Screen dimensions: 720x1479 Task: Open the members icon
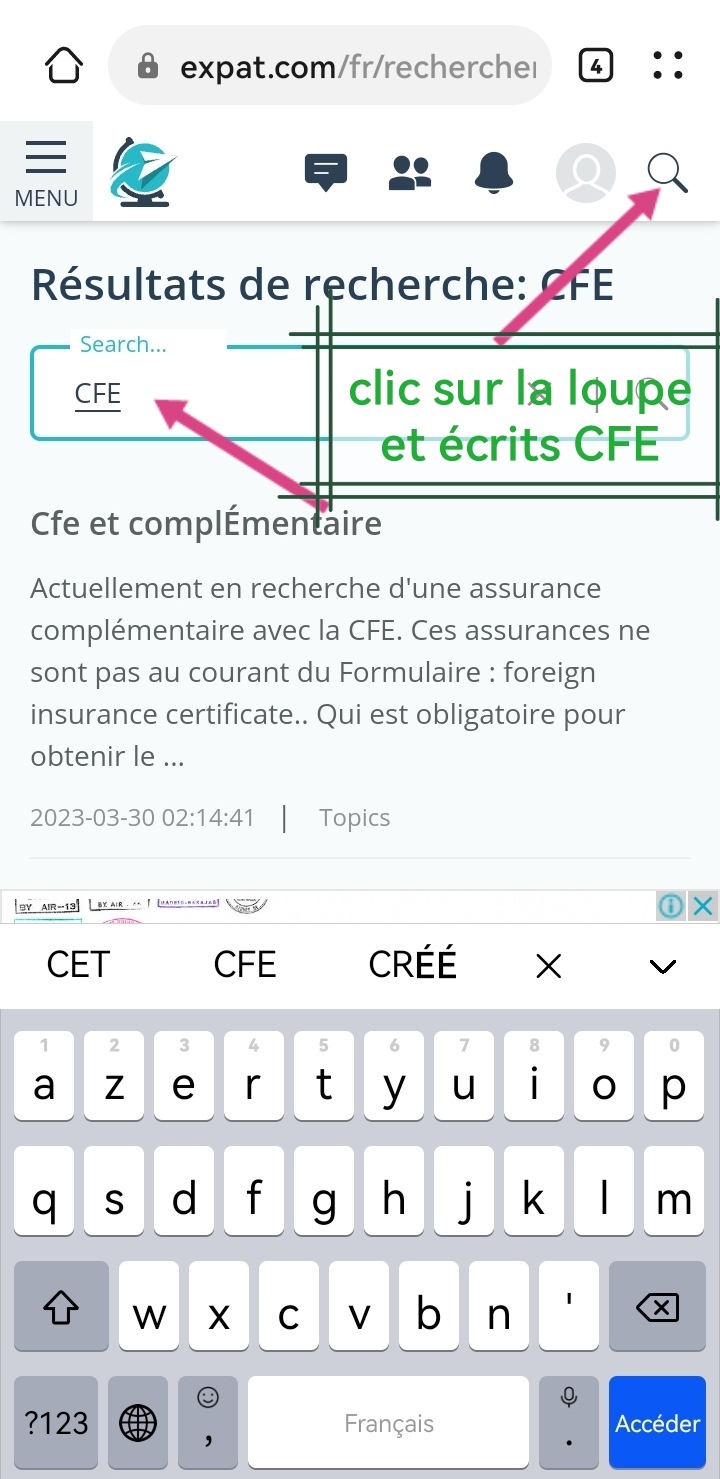click(x=409, y=172)
